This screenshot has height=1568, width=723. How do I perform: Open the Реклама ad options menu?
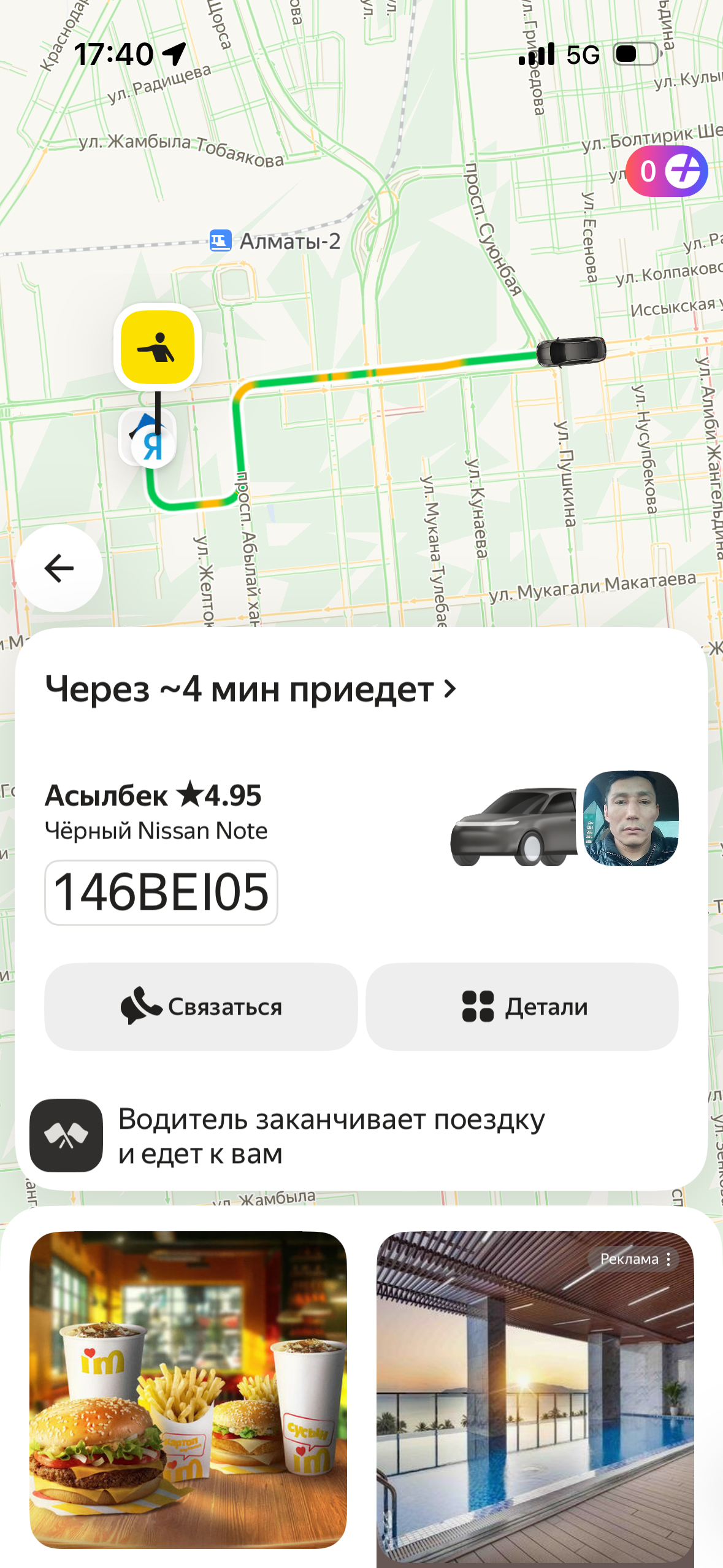pyautogui.click(x=668, y=1259)
